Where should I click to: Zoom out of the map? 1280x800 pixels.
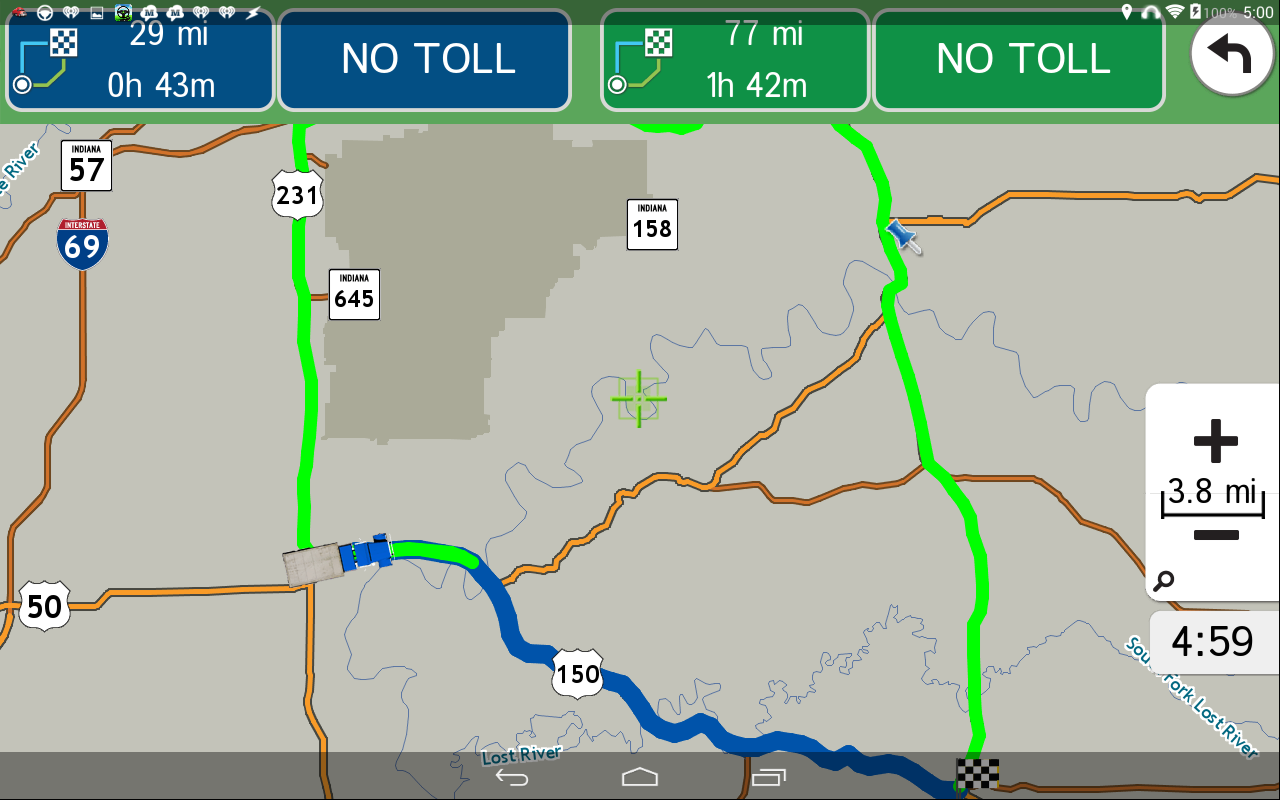(x=1216, y=535)
